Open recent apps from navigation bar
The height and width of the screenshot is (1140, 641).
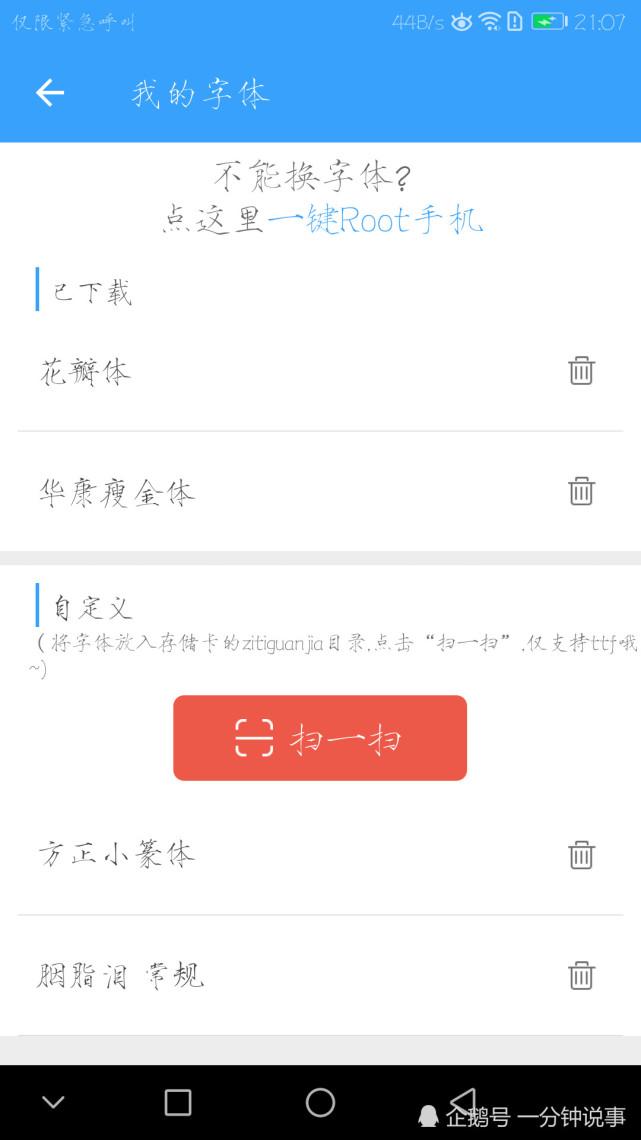click(x=178, y=1102)
